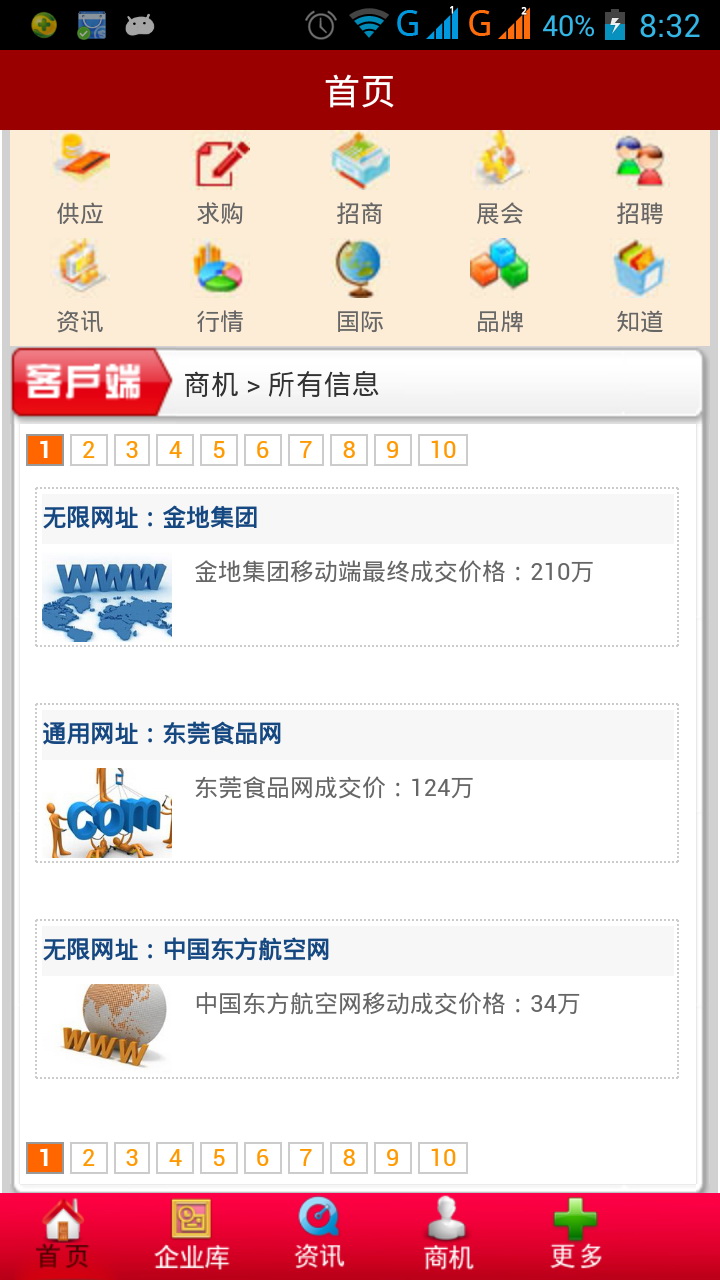This screenshot has width=720, height=1280.
Task: Open the 东莞食品网 listing
Action: point(162,734)
